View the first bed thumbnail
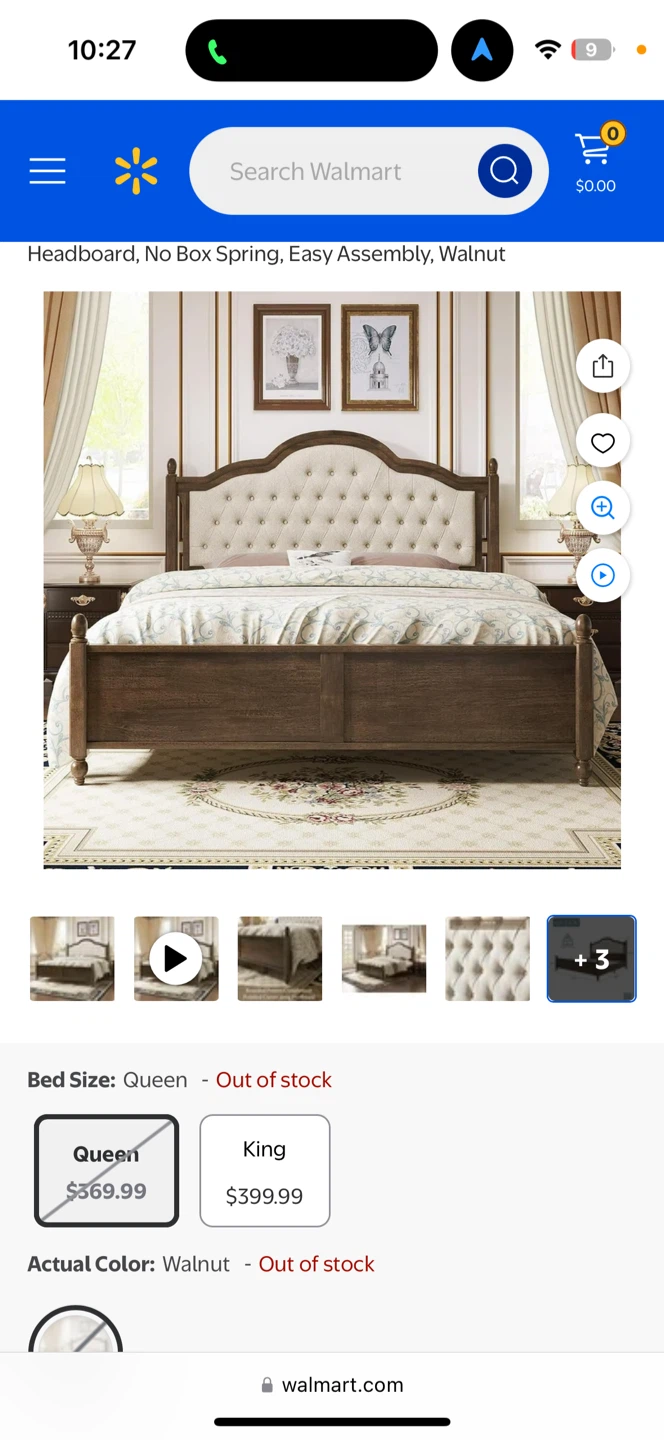Viewport: 664px width, 1440px height. pyautogui.click(x=72, y=959)
